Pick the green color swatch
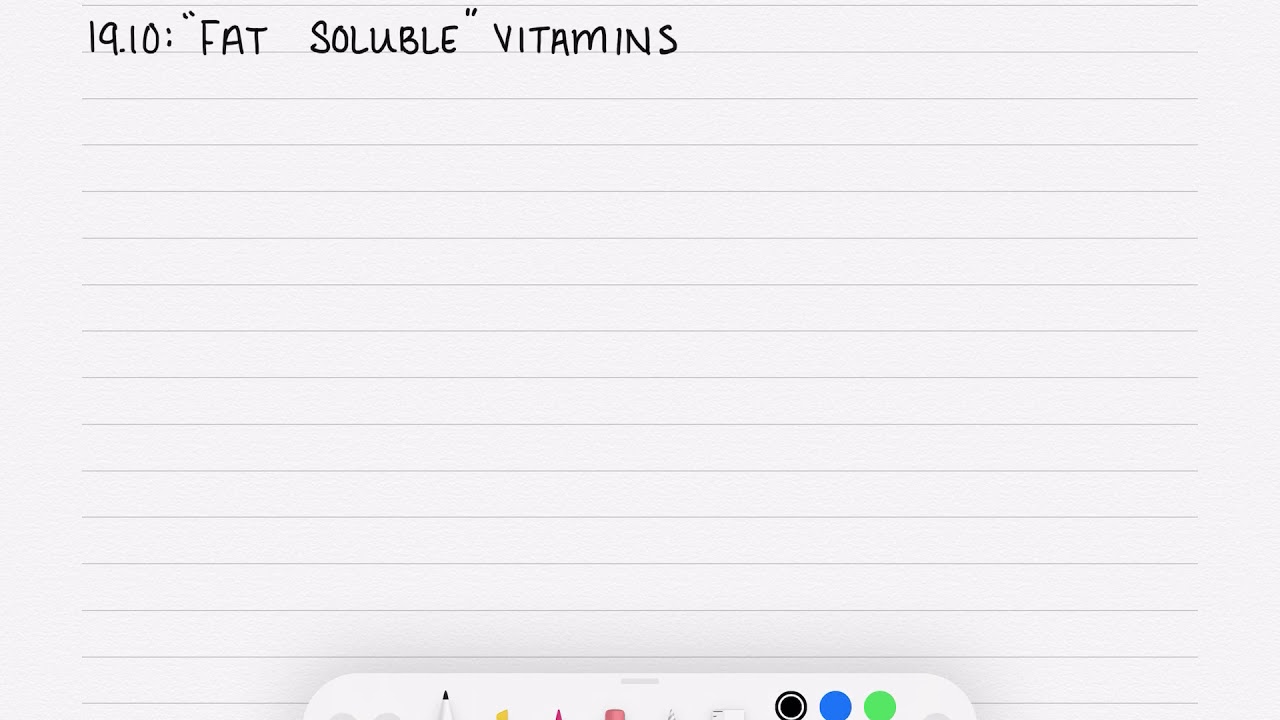The image size is (1280, 720). [x=880, y=707]
